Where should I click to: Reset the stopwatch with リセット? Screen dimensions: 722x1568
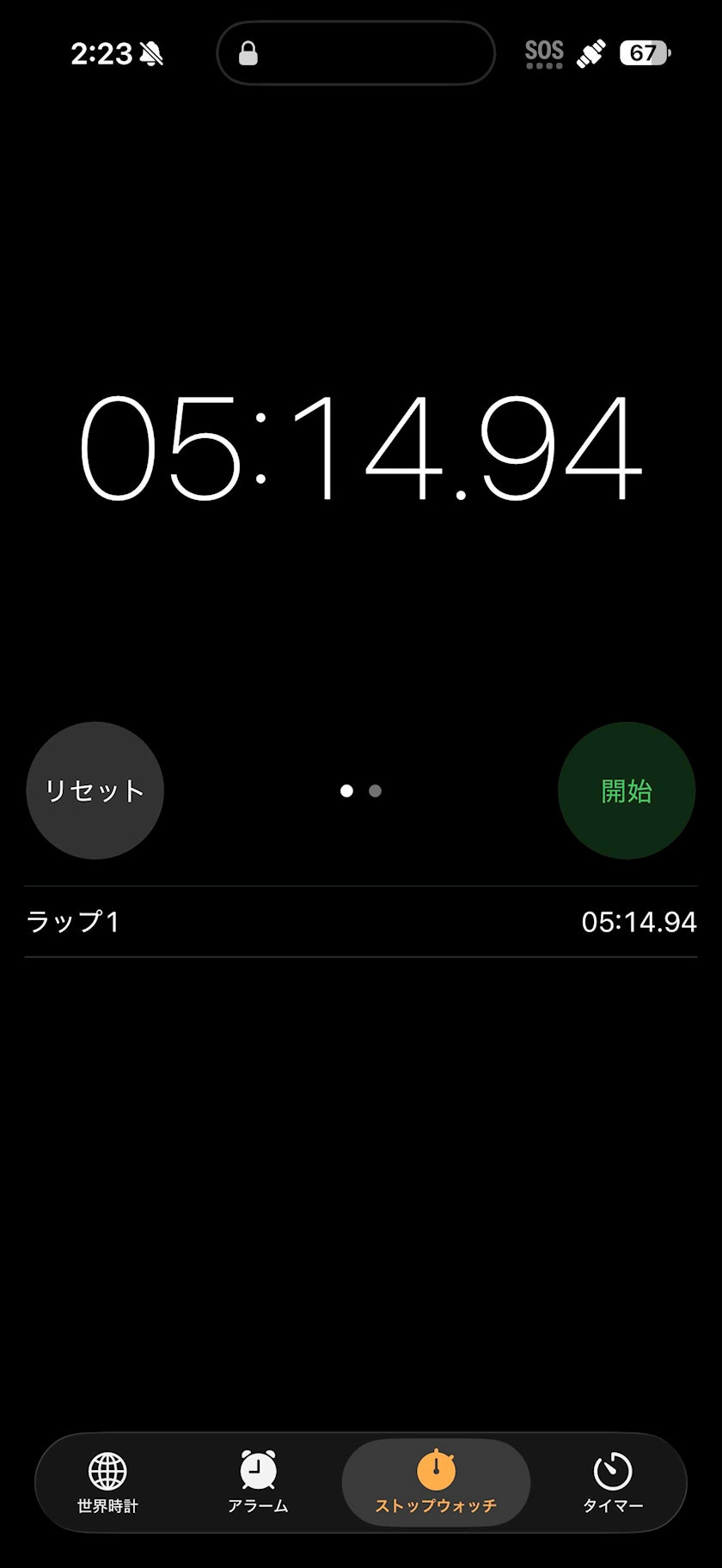(95, 790)
